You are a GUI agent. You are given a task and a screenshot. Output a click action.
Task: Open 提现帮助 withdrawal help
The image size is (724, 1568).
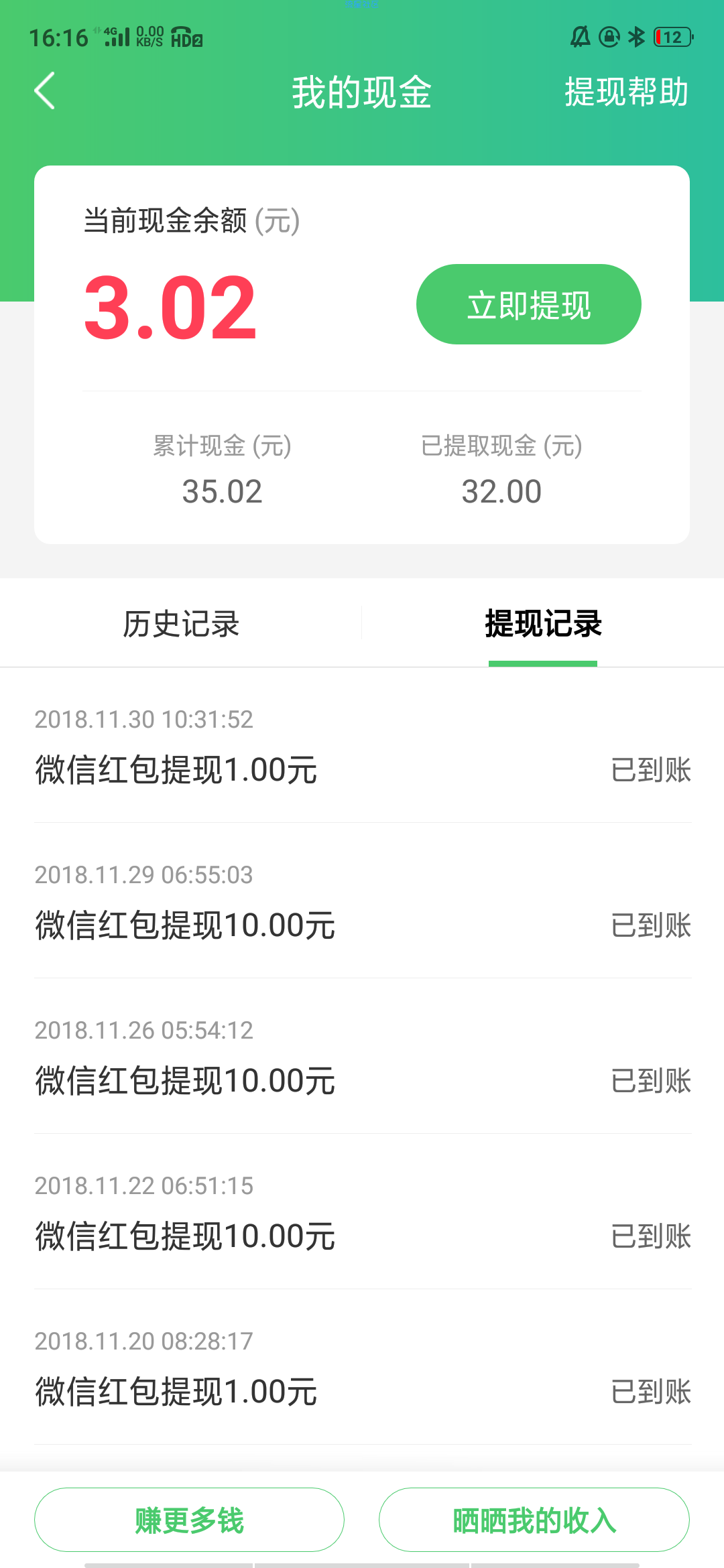(x=626, y=92)
